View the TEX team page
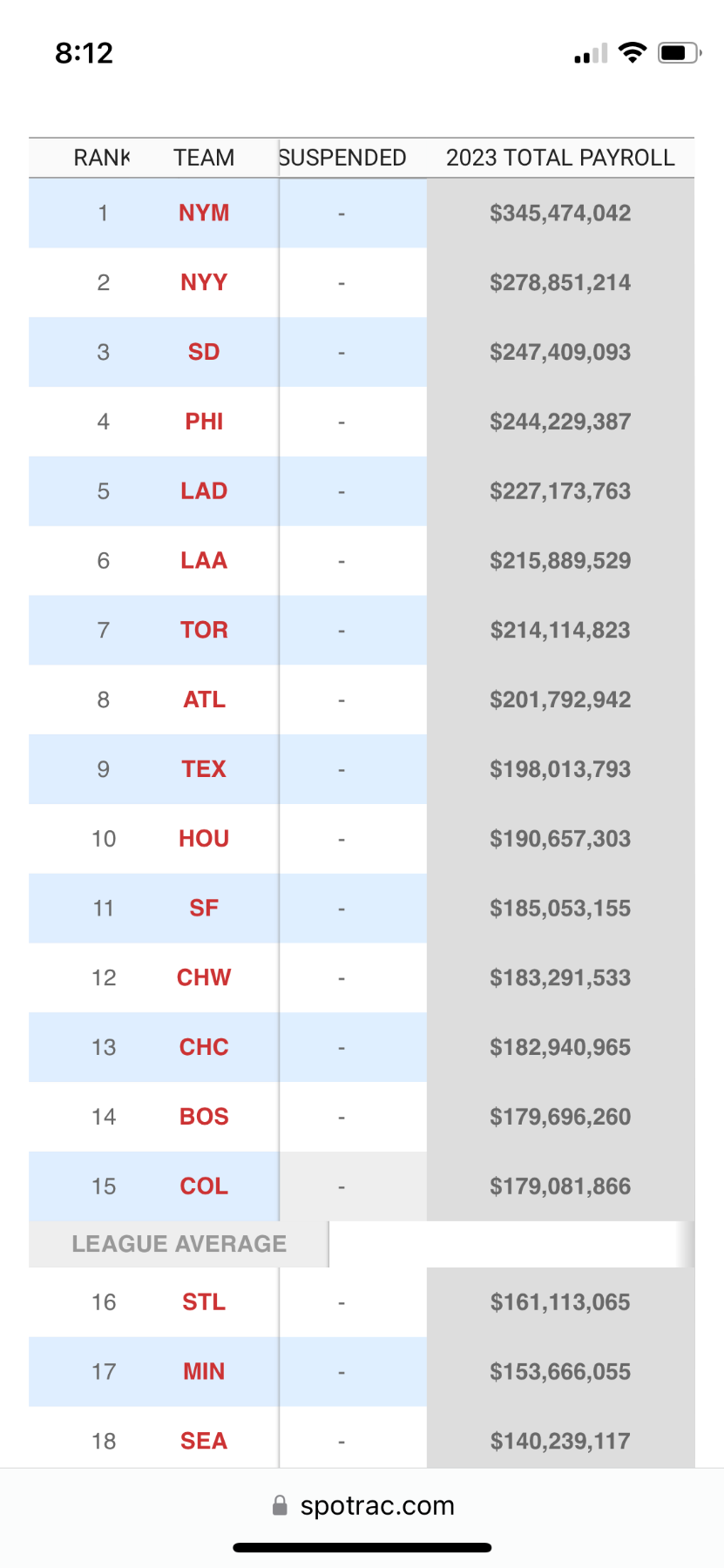 pos(204,769)
